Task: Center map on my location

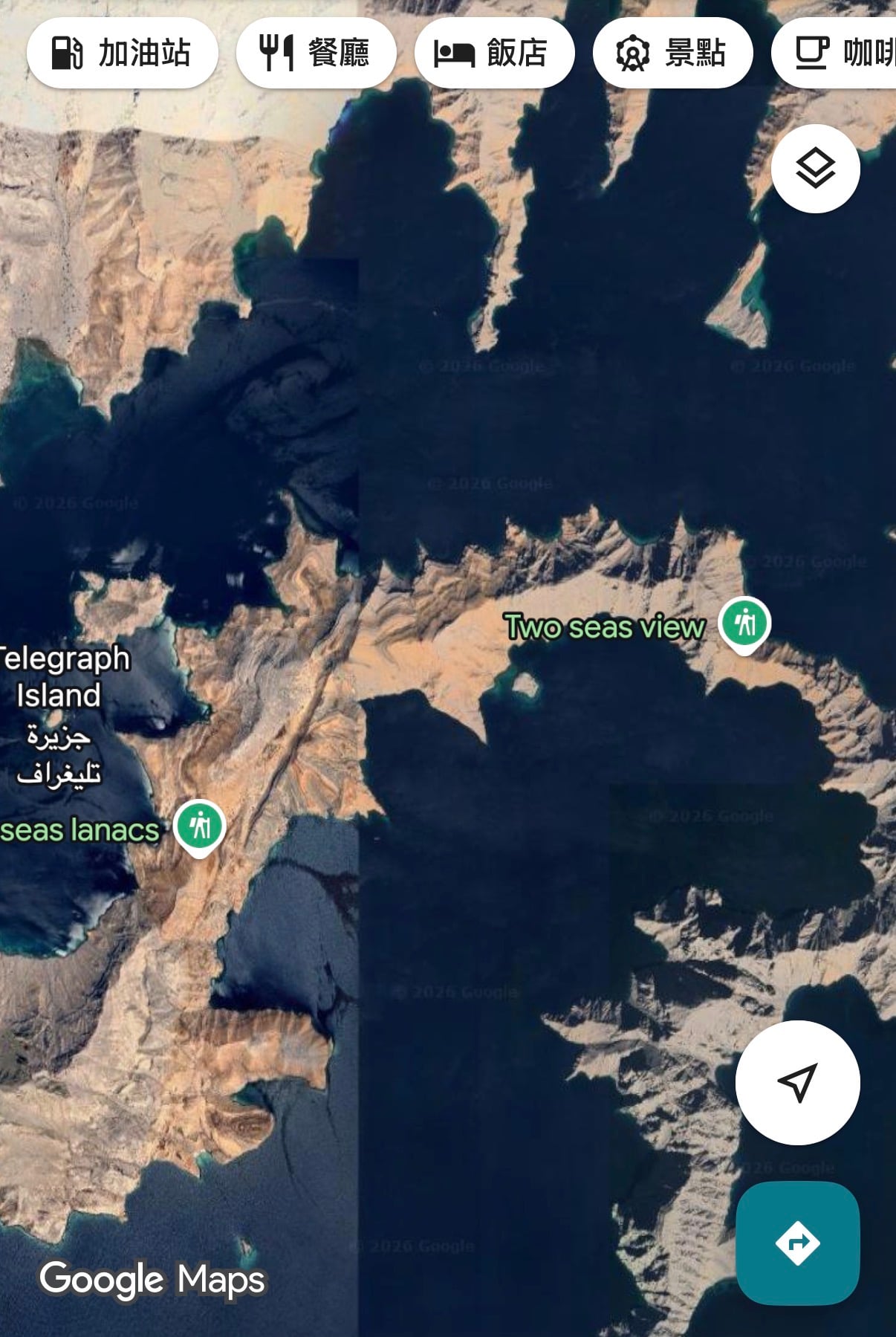Action: [797, 1082]
